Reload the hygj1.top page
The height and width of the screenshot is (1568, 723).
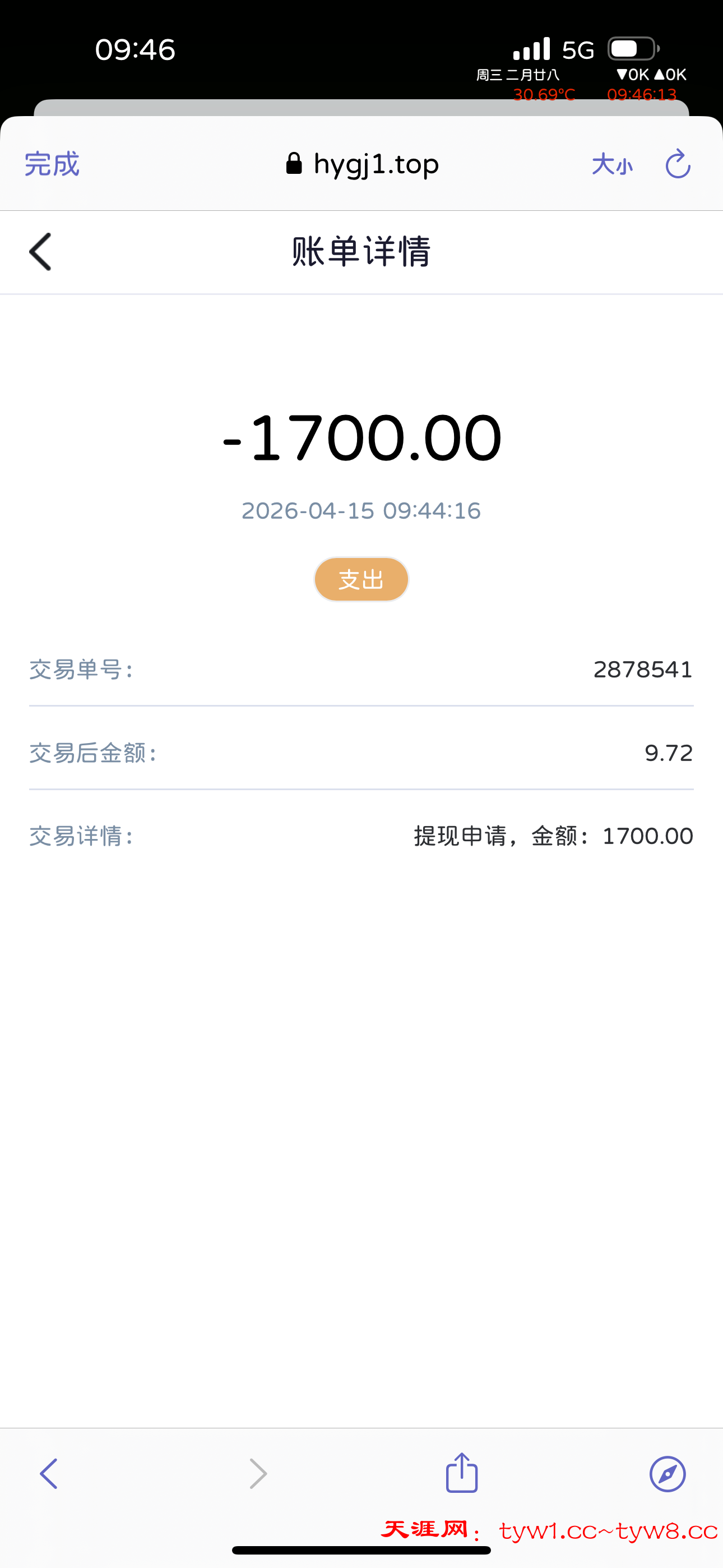tap(678, 164)
